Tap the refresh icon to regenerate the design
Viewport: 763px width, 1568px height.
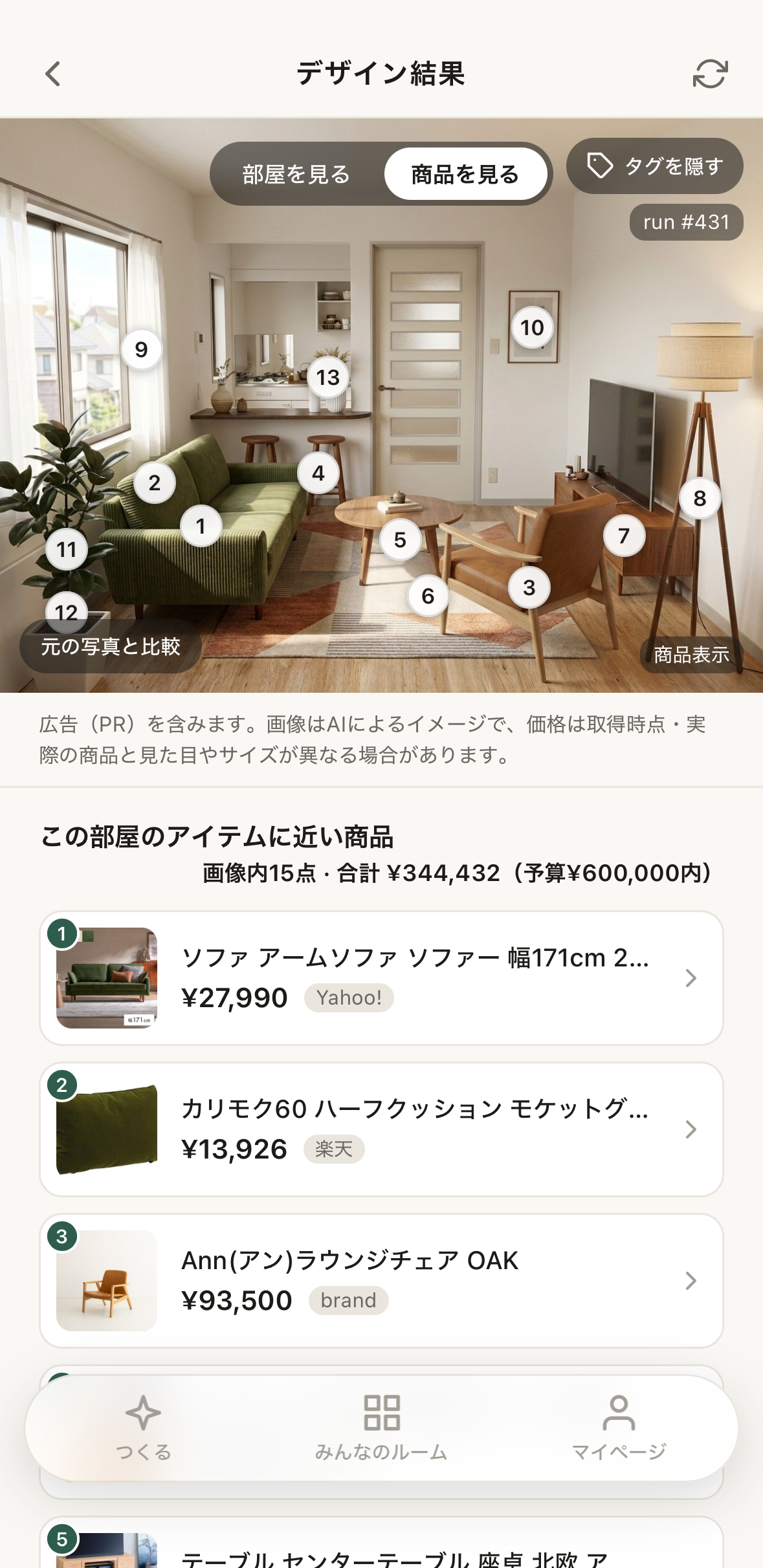(x=710, y=74)
